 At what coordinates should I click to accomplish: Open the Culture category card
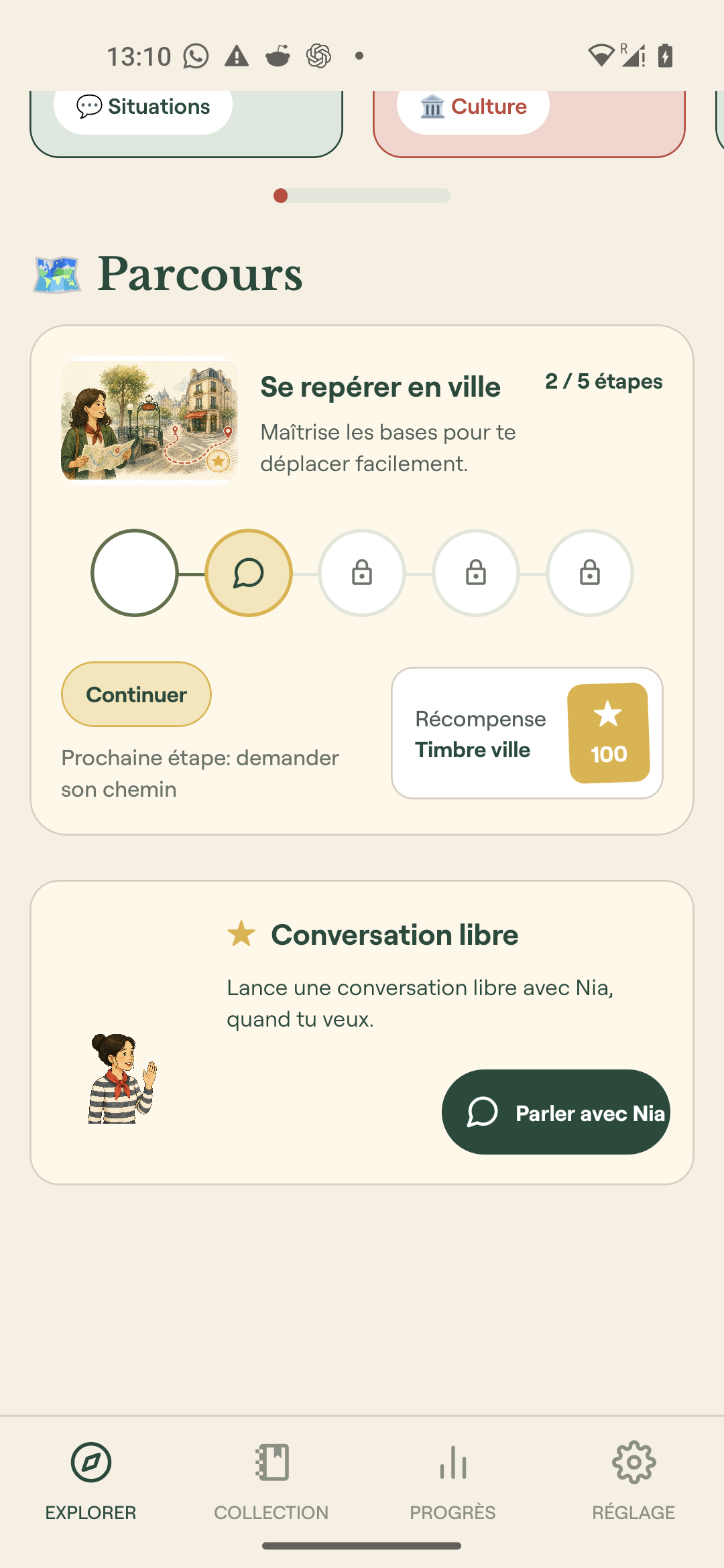pos(529,123)
